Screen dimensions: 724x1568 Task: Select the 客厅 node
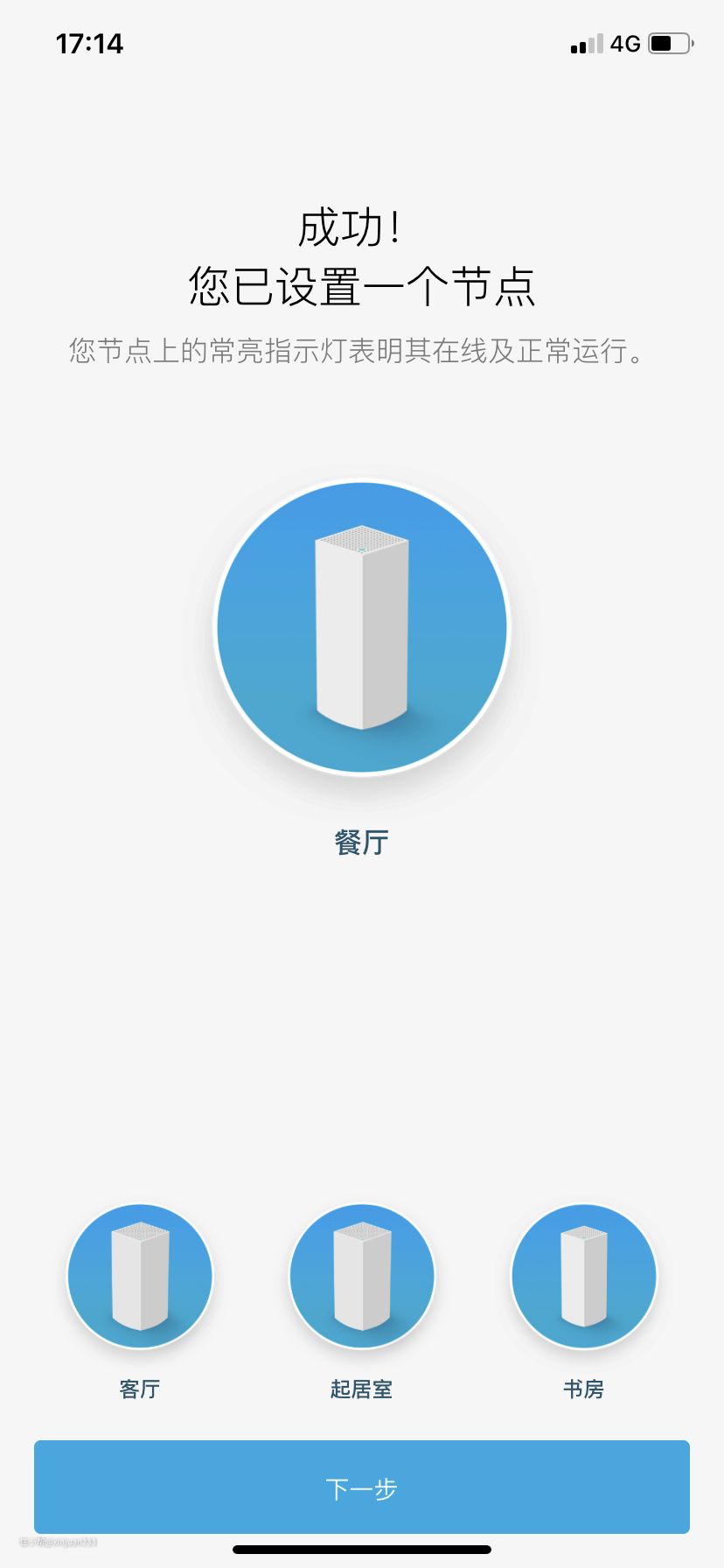point(140,1276)
